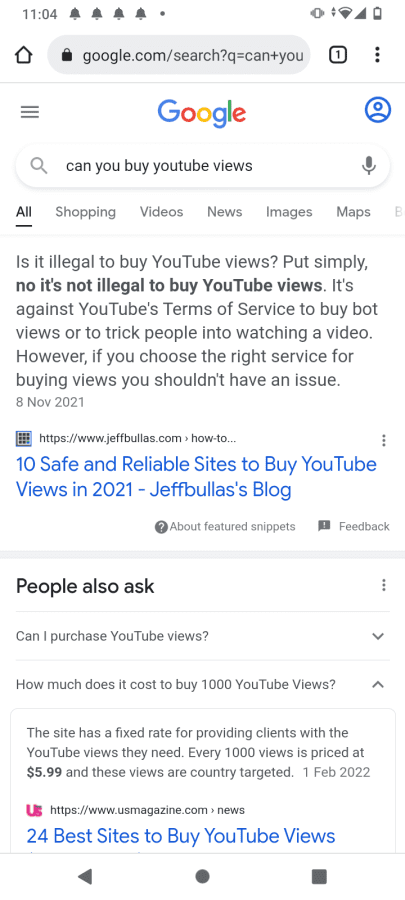Open the Google account profile icon
Screen dimensions: 405x900
point(377,110)
